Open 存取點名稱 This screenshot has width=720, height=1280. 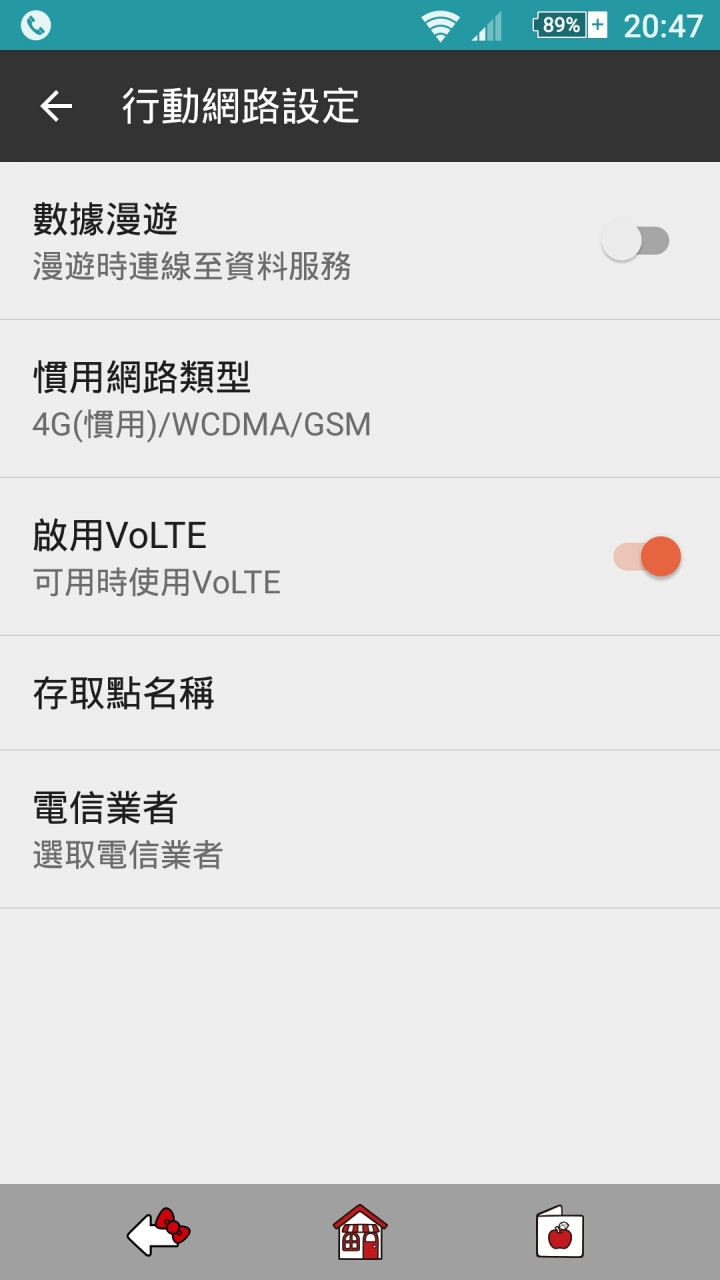pyautogui.click(x=360, y=693)
